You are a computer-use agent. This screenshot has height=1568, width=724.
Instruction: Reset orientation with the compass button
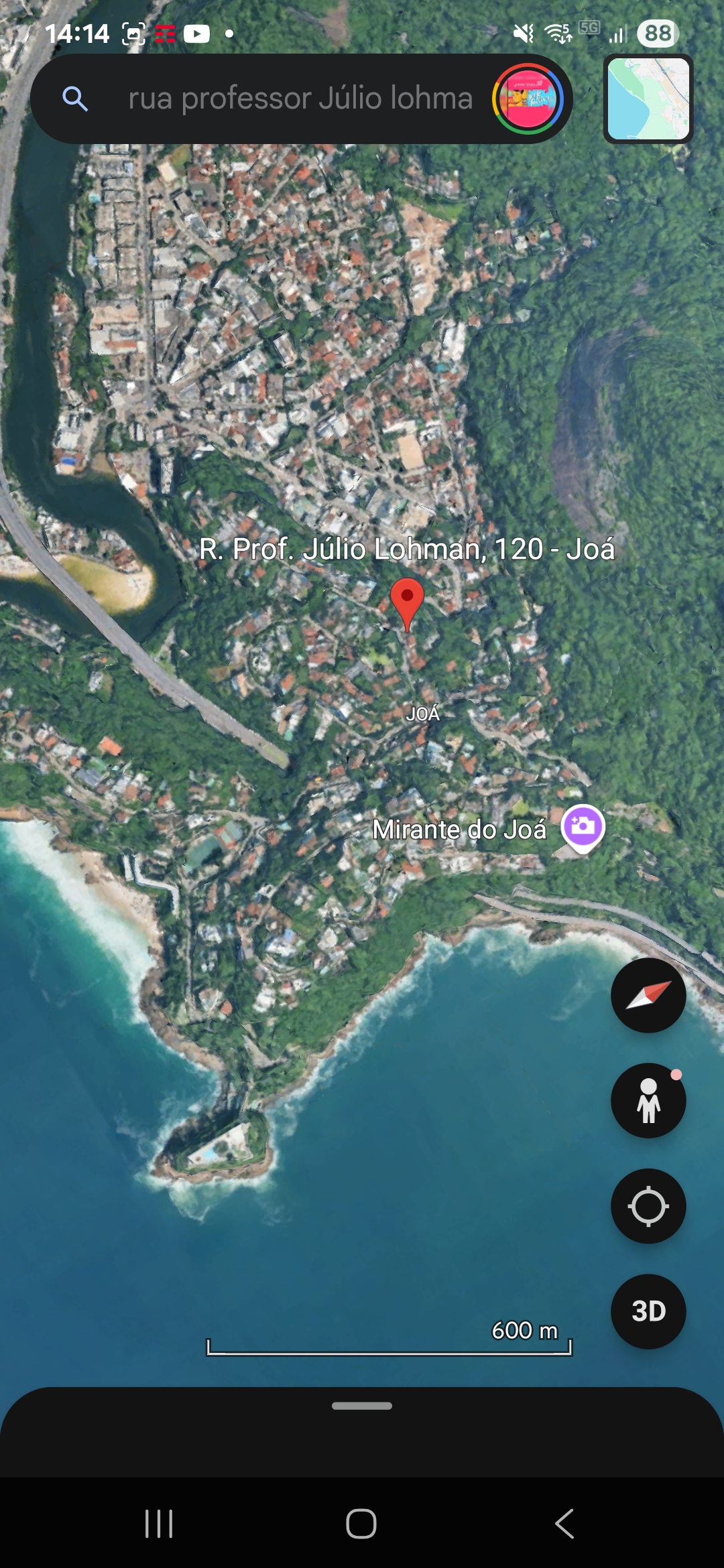tap(648, 995)
